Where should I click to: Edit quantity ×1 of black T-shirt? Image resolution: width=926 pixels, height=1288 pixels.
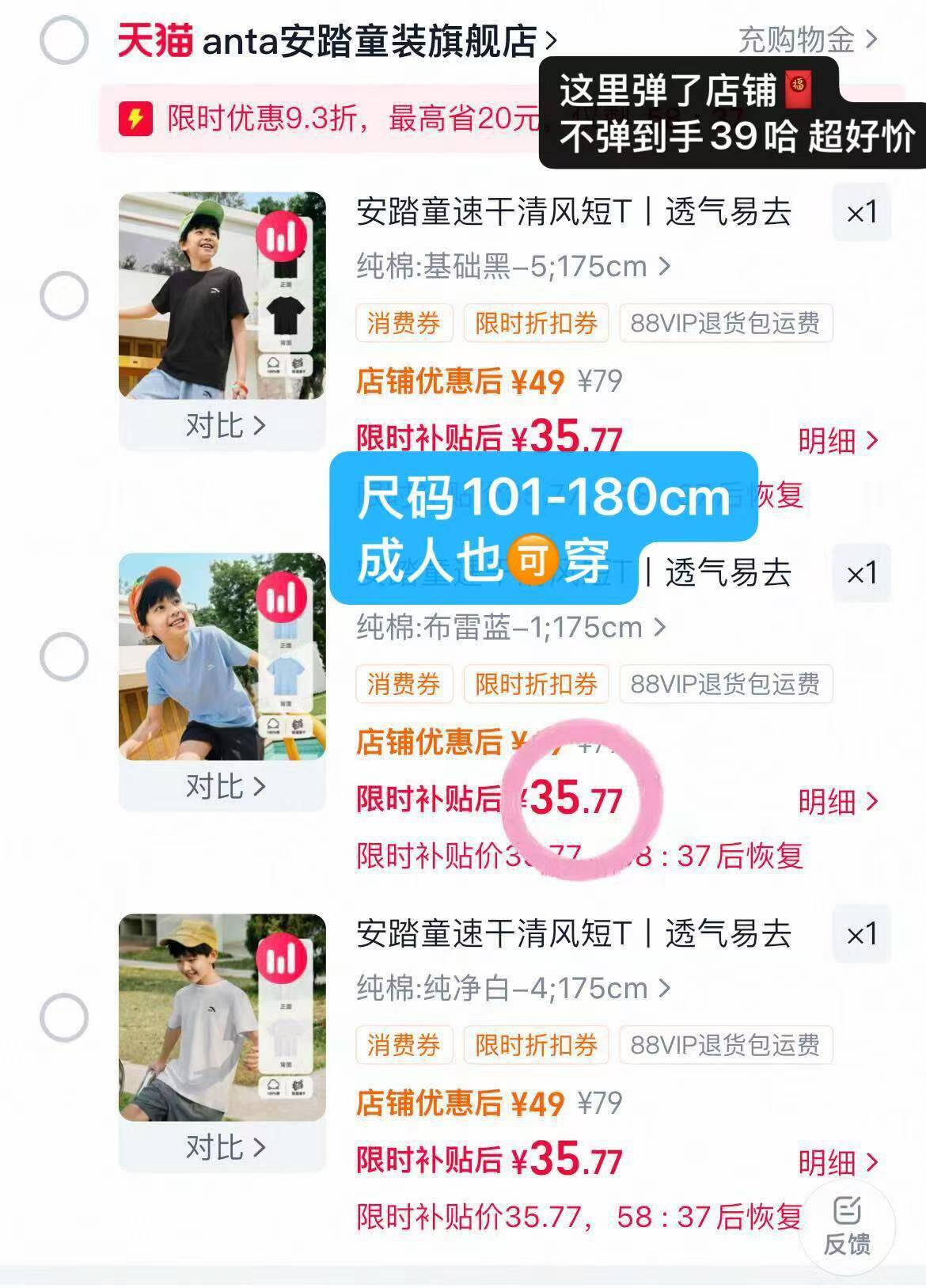click(861, 212)
